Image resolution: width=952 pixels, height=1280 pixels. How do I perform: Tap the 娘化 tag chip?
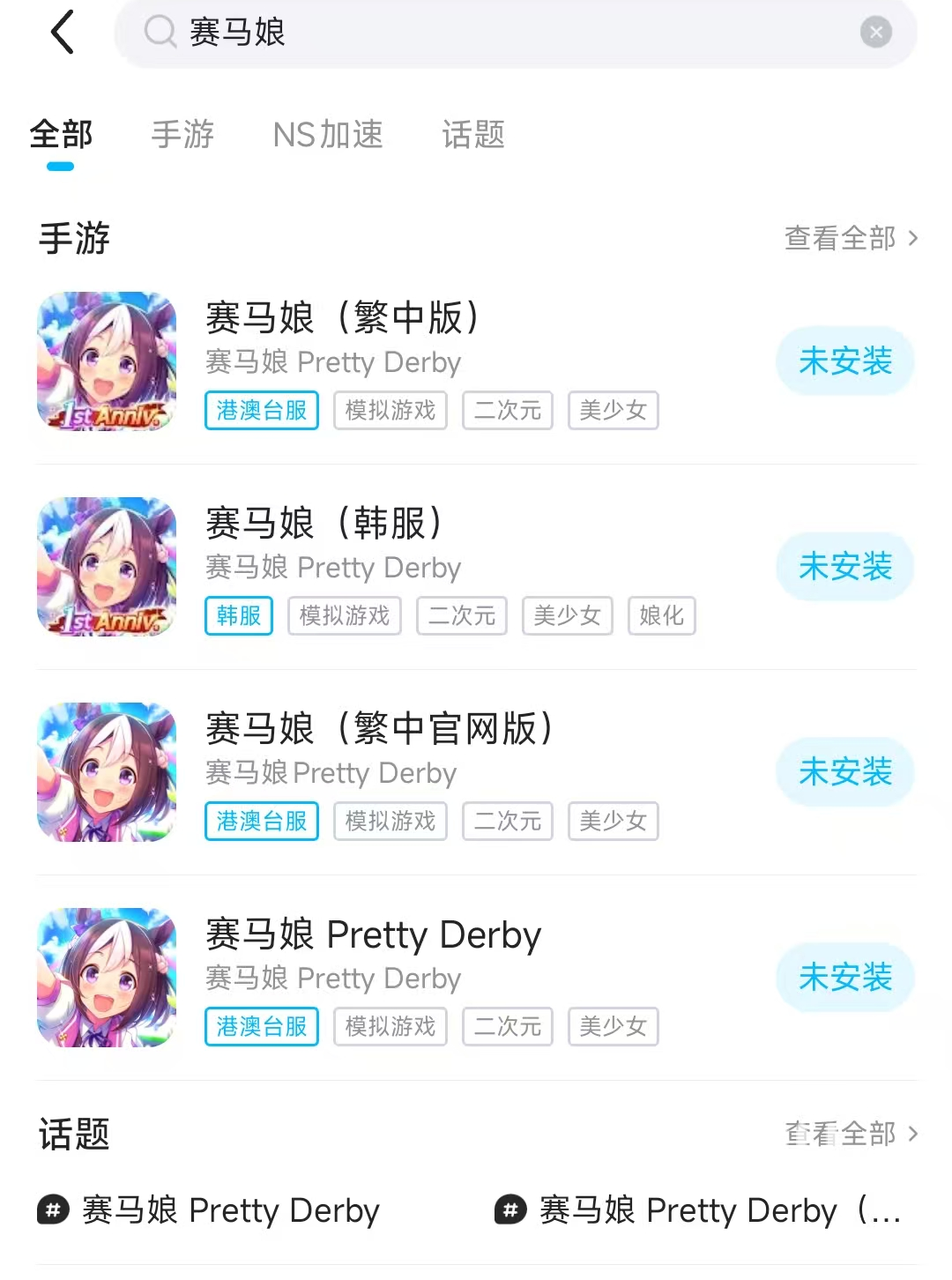tap(661, 615)
